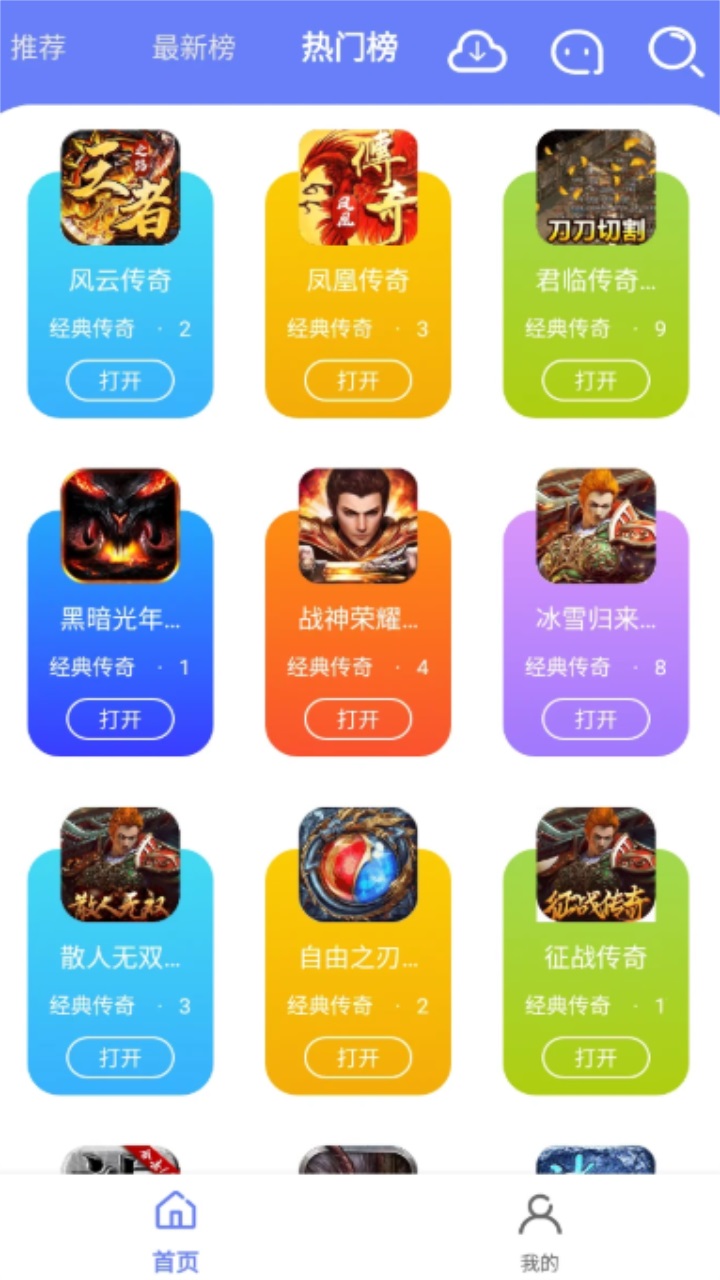Click the 黑暗光年 dark-eyes game icon
Image resolution: width=720 pixels, height=1280 pixels.
click(x=120, y=527)
